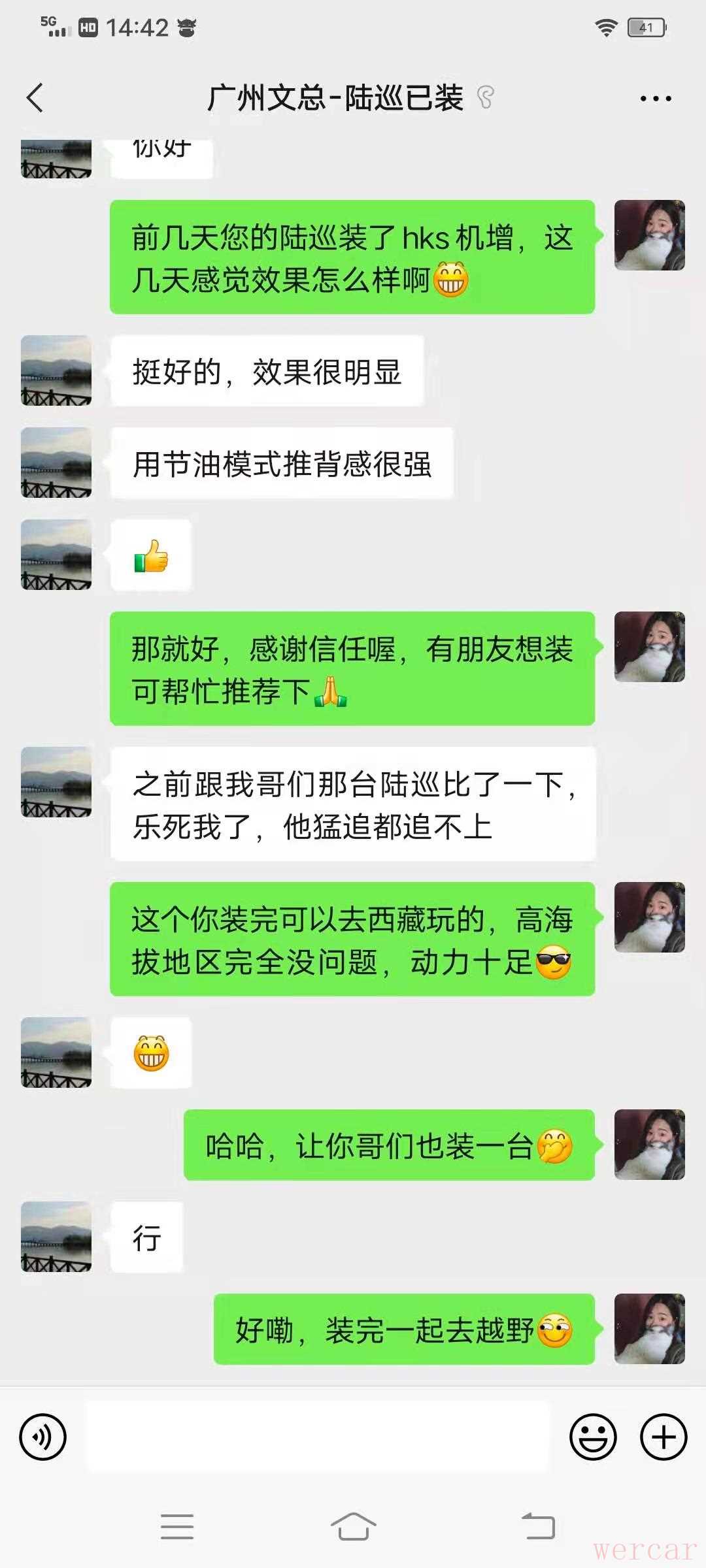Open my avatar beside '好嘞，装完一起去越野'
The height and width of the screenshot is (1568, 706).
coord(649,1328)
